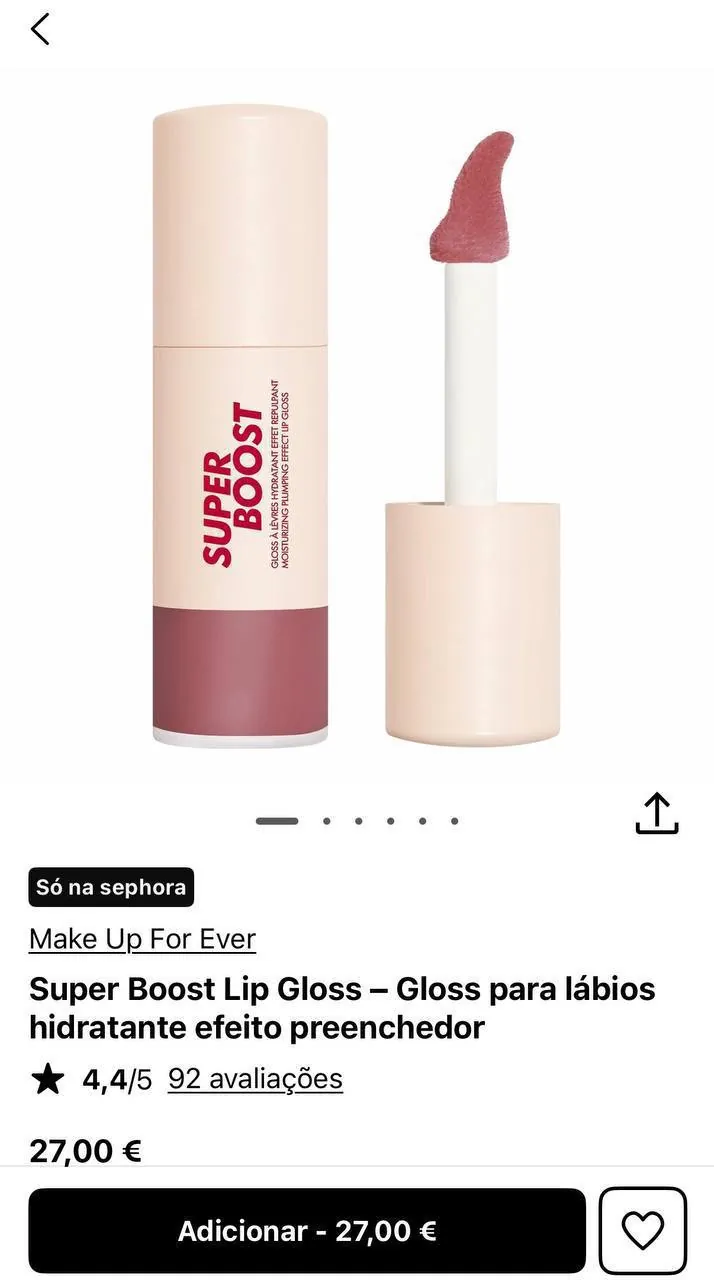
Task: Open the Make Up For Ever brand link
Action: click(142, 939)
